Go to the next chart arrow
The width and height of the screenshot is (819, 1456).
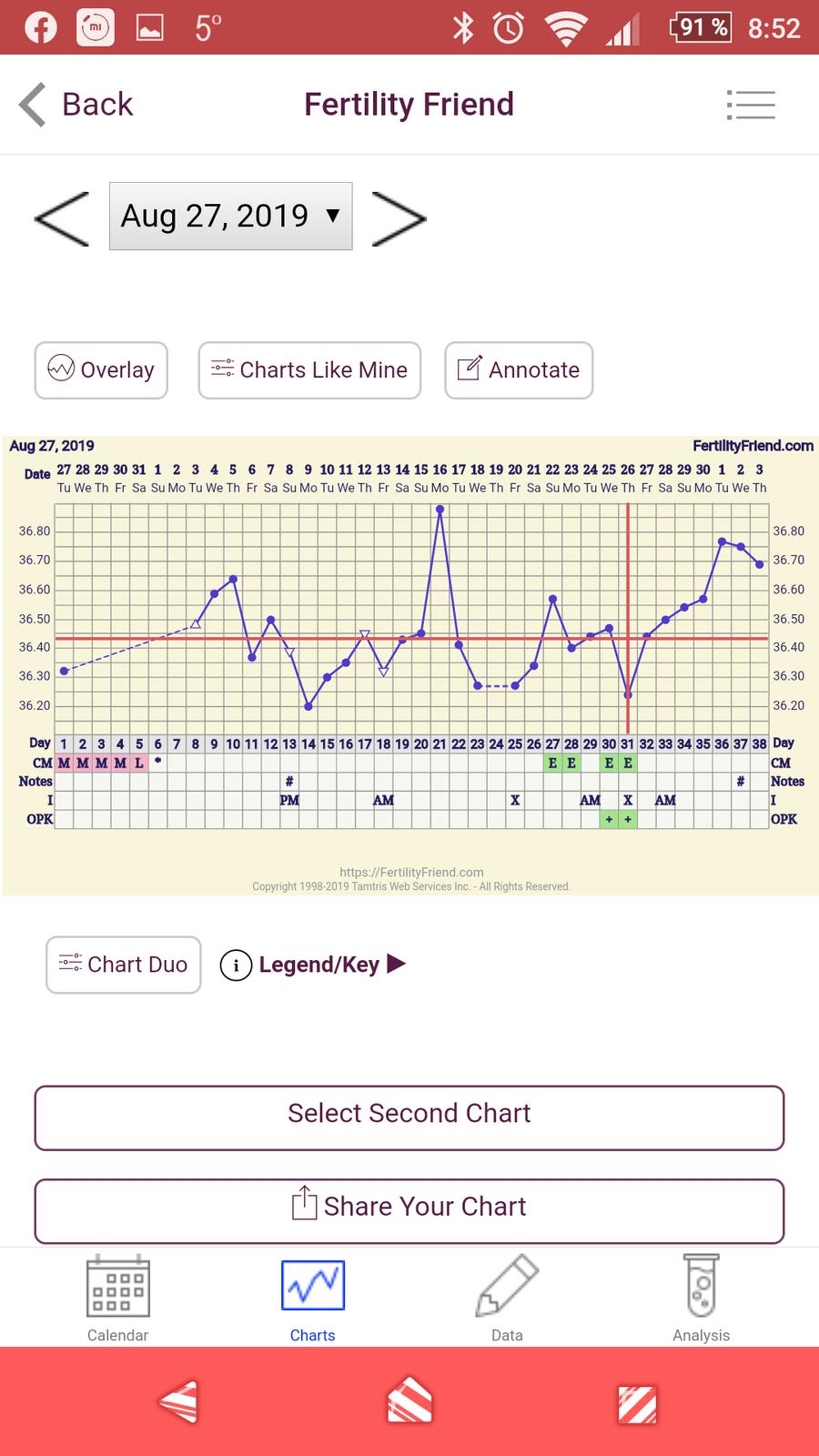[399, 218]
